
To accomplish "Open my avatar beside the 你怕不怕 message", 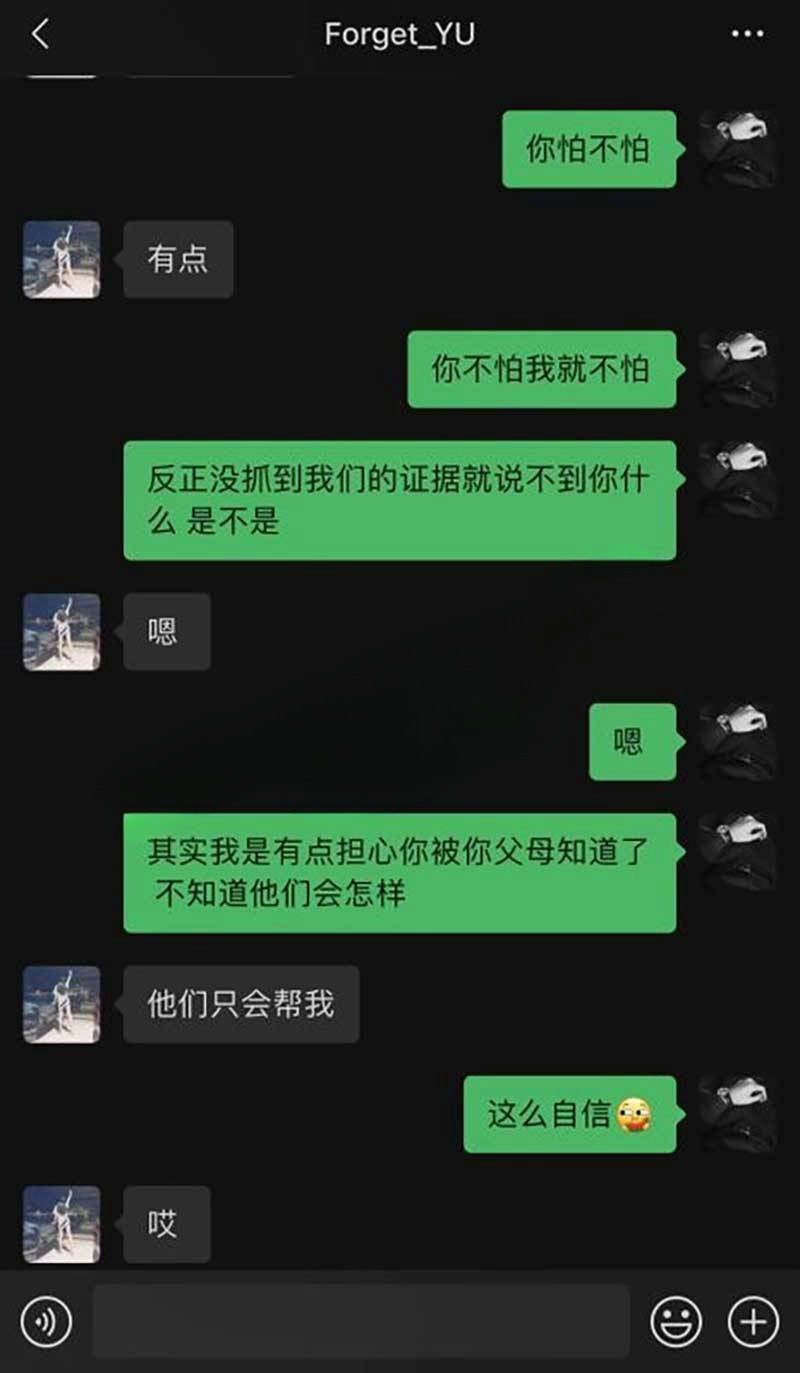I will (737, 148).
